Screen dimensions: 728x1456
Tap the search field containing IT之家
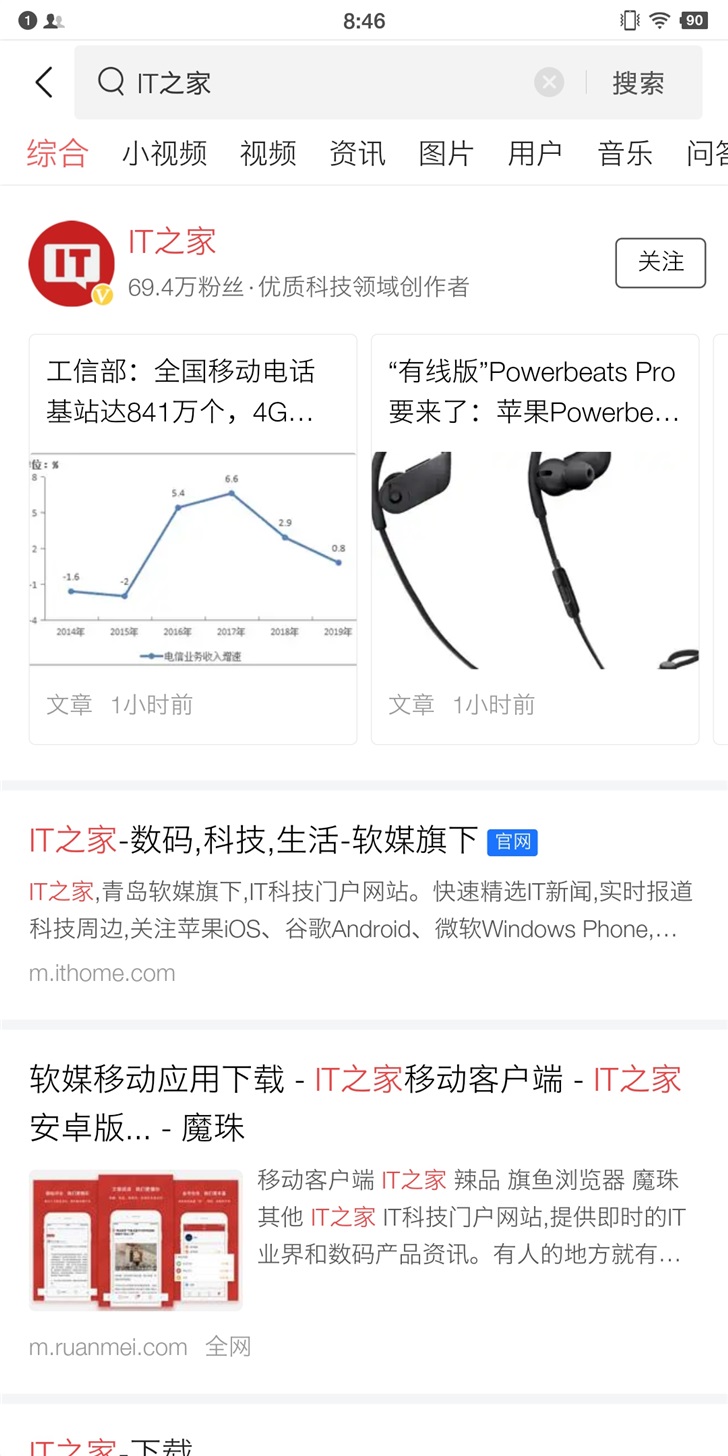click(x=320, y=82)
